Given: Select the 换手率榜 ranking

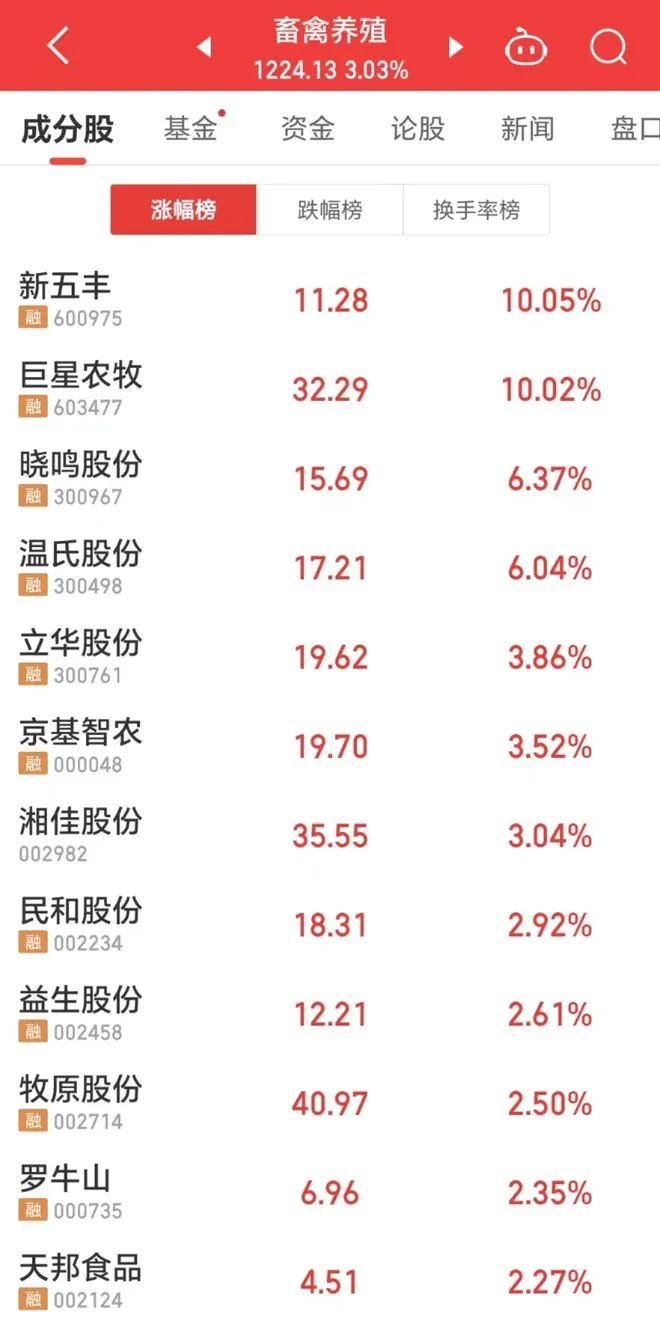Looking at the screenshot, I should (x=476, y=210).
